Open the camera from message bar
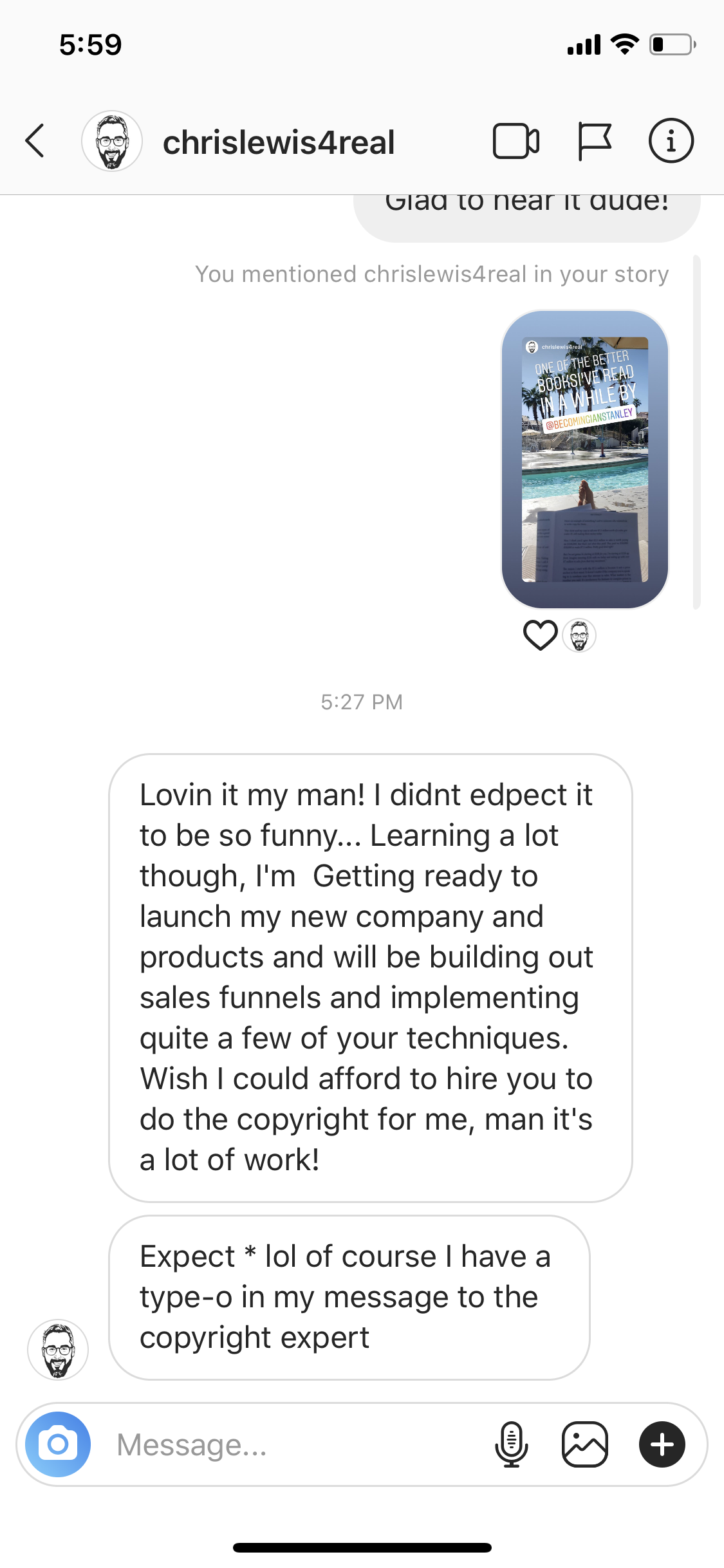 58,1444
